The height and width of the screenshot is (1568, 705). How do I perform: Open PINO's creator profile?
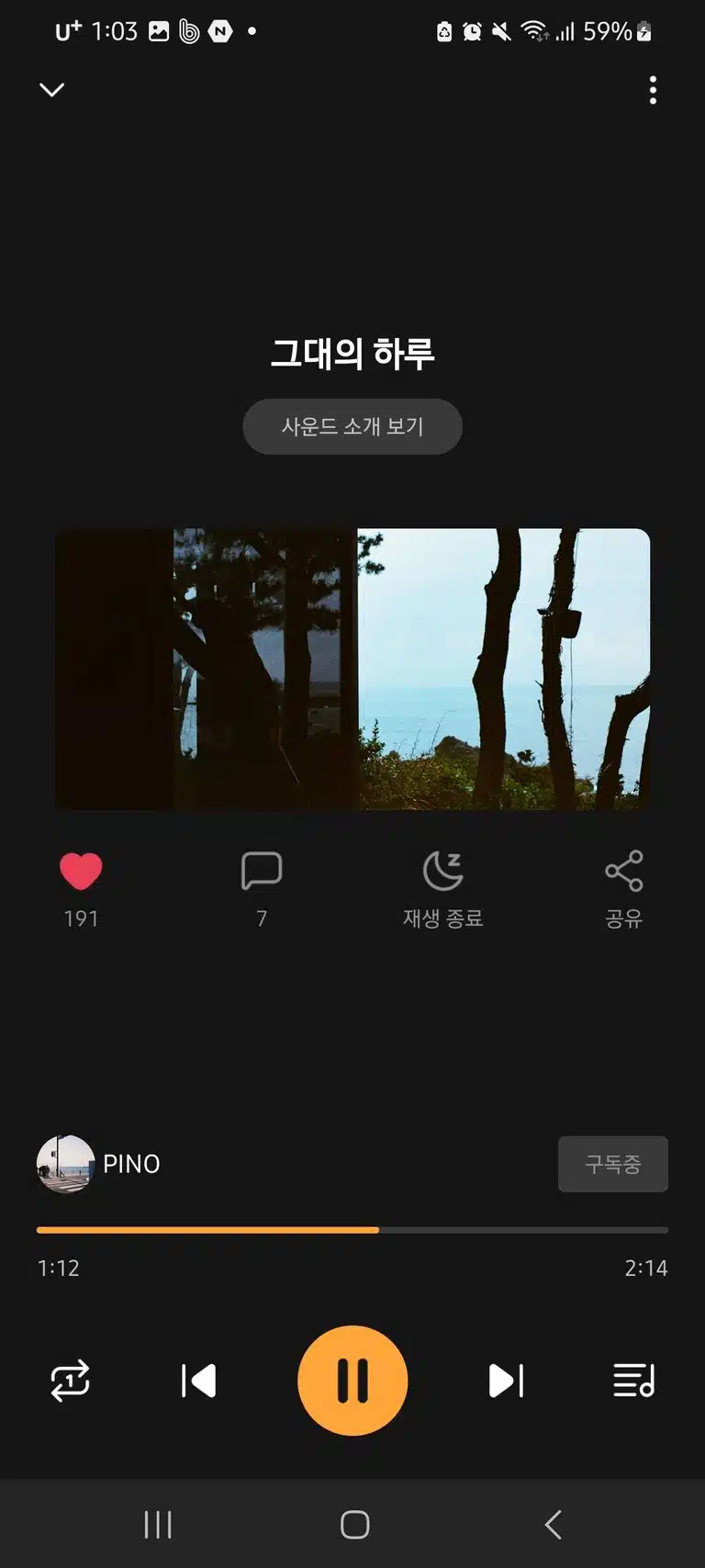click(98, 1164)
